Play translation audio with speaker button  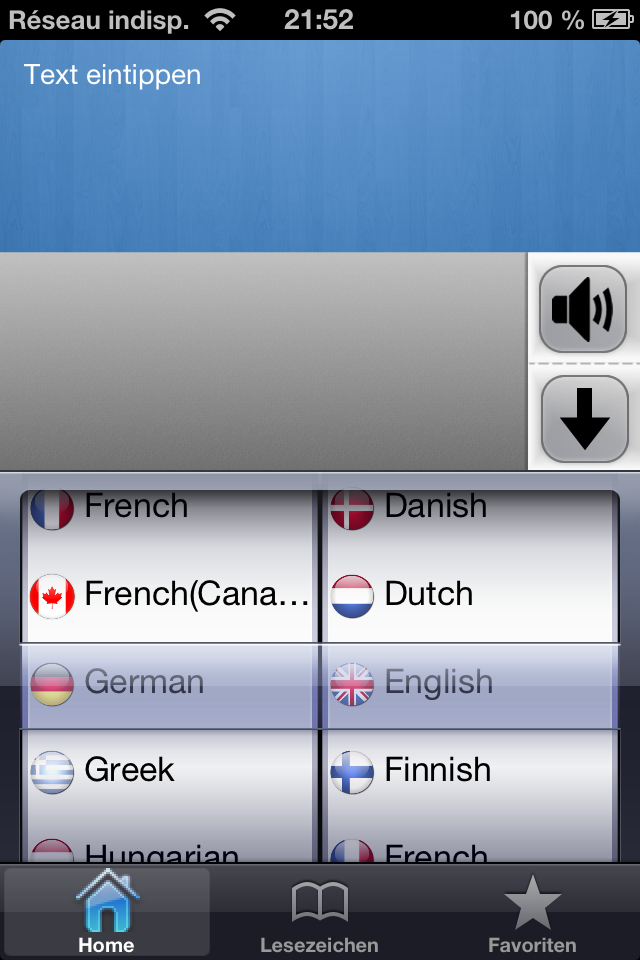click(x=584, y=309)
